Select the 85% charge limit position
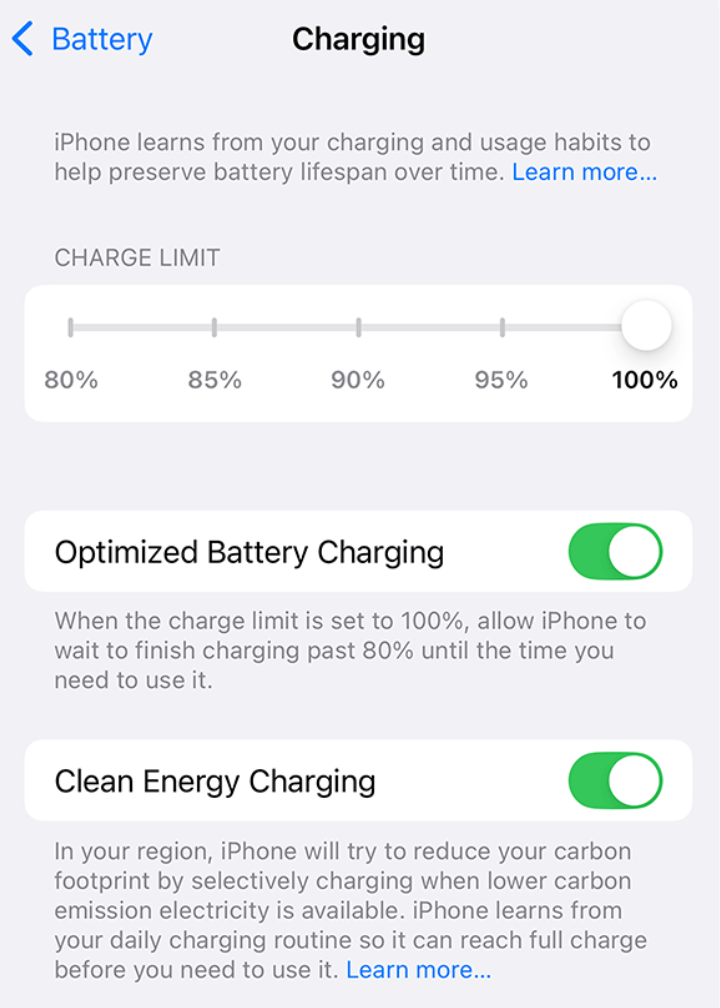 coord(215,325)
